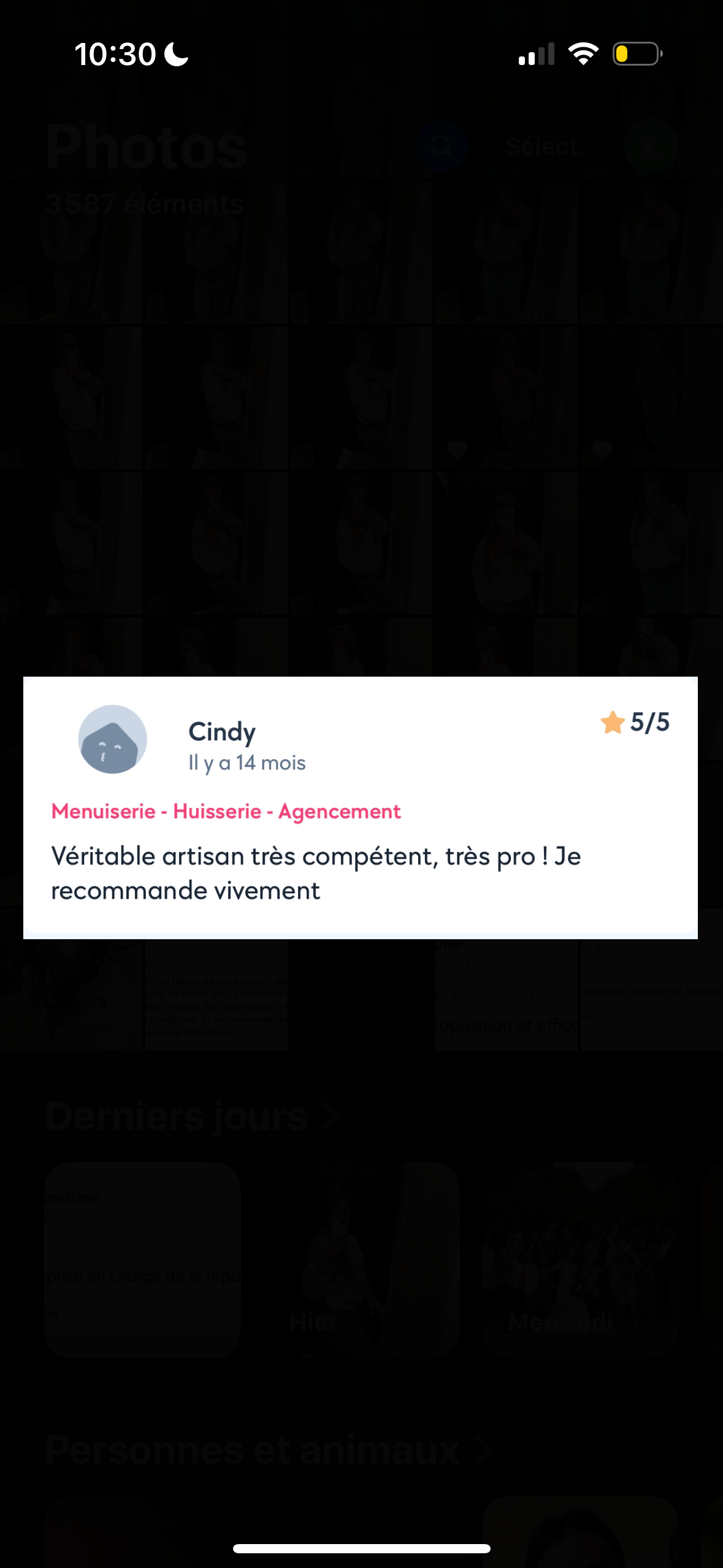This screenshot has height=1568, width=723.
Task: Open the account profile avatar
Action: 651,147
